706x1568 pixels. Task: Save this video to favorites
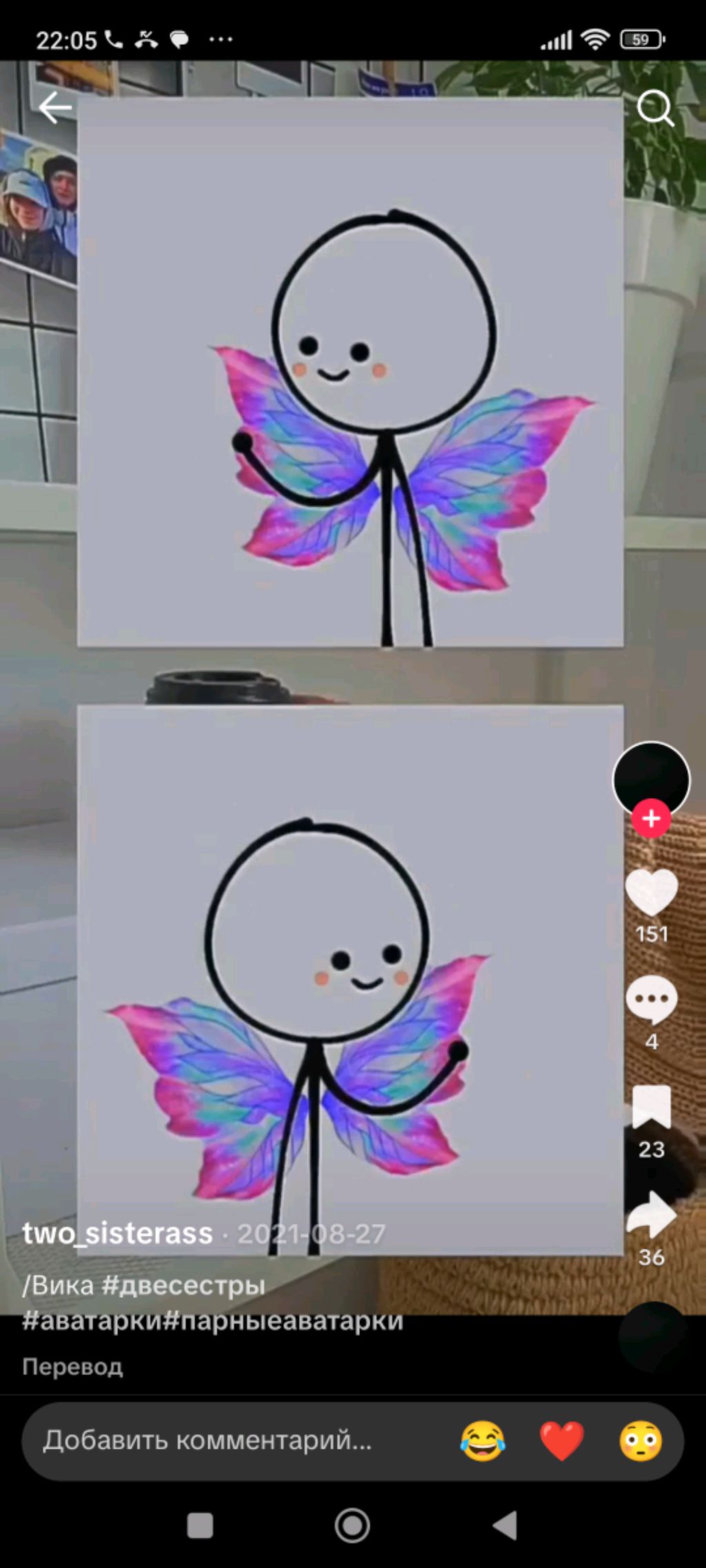point(651,1107)
